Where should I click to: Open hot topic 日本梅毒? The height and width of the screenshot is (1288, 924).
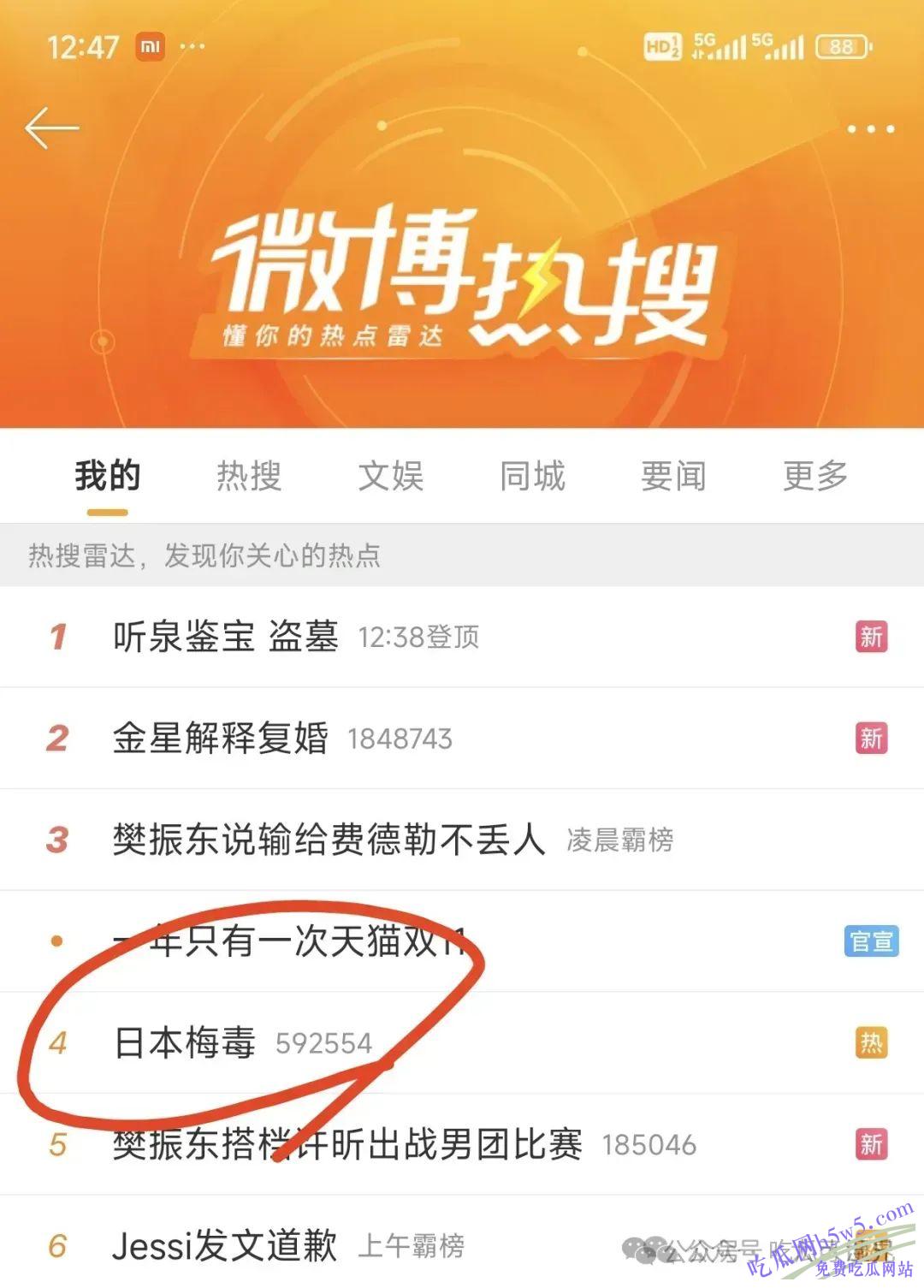(x=185, y=1043)
